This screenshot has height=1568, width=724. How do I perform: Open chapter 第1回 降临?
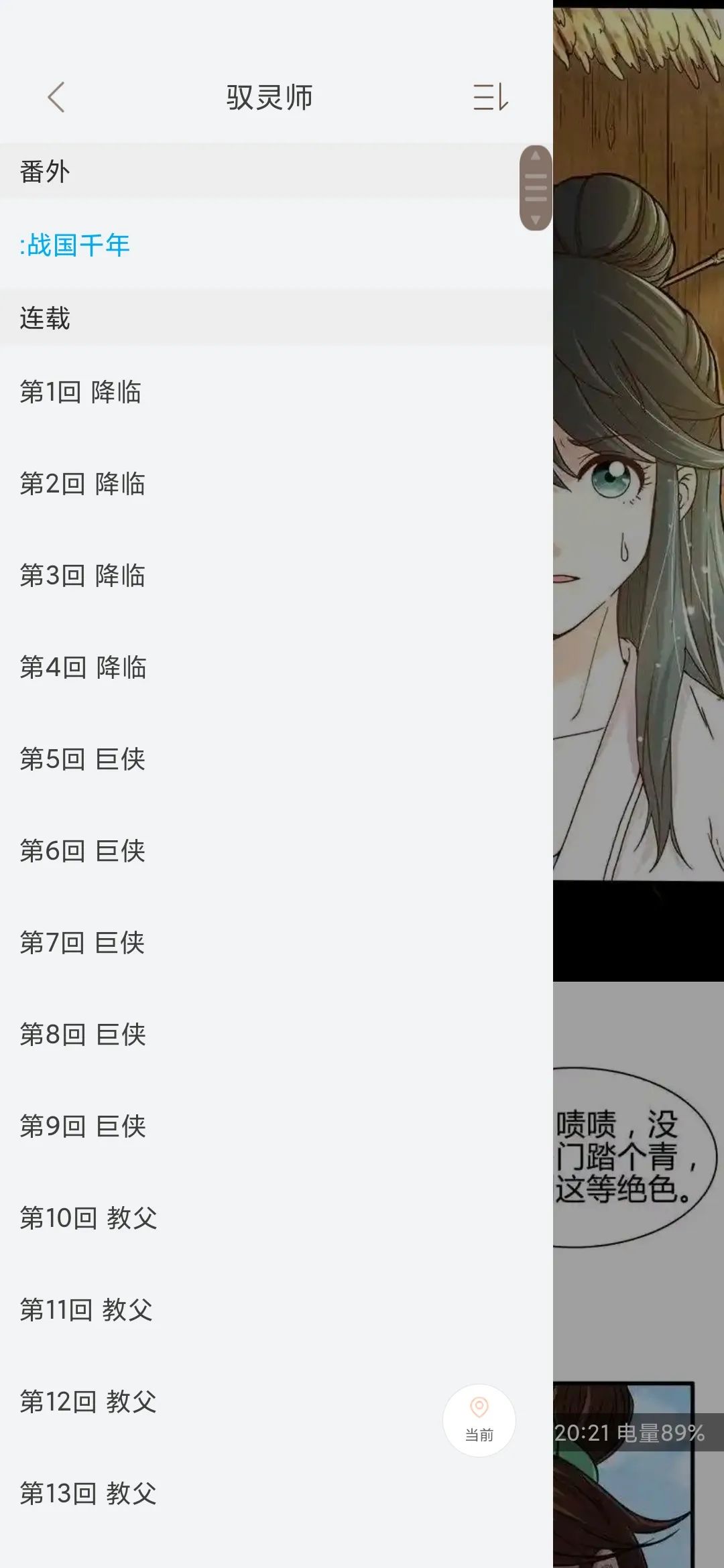(80, 392)
